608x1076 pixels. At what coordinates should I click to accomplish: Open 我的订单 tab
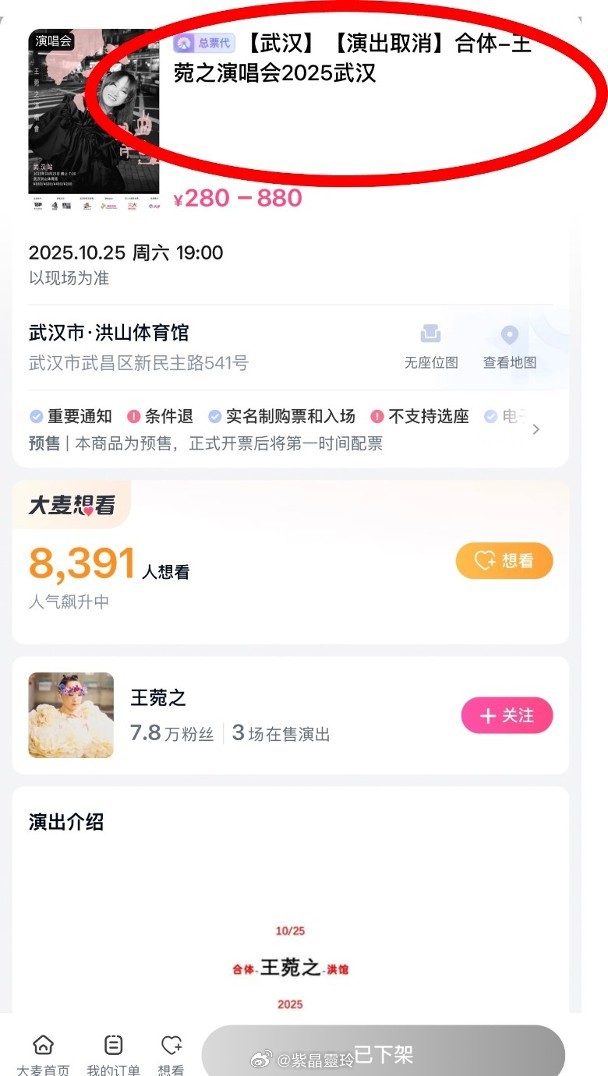(x=113, y=1055)
